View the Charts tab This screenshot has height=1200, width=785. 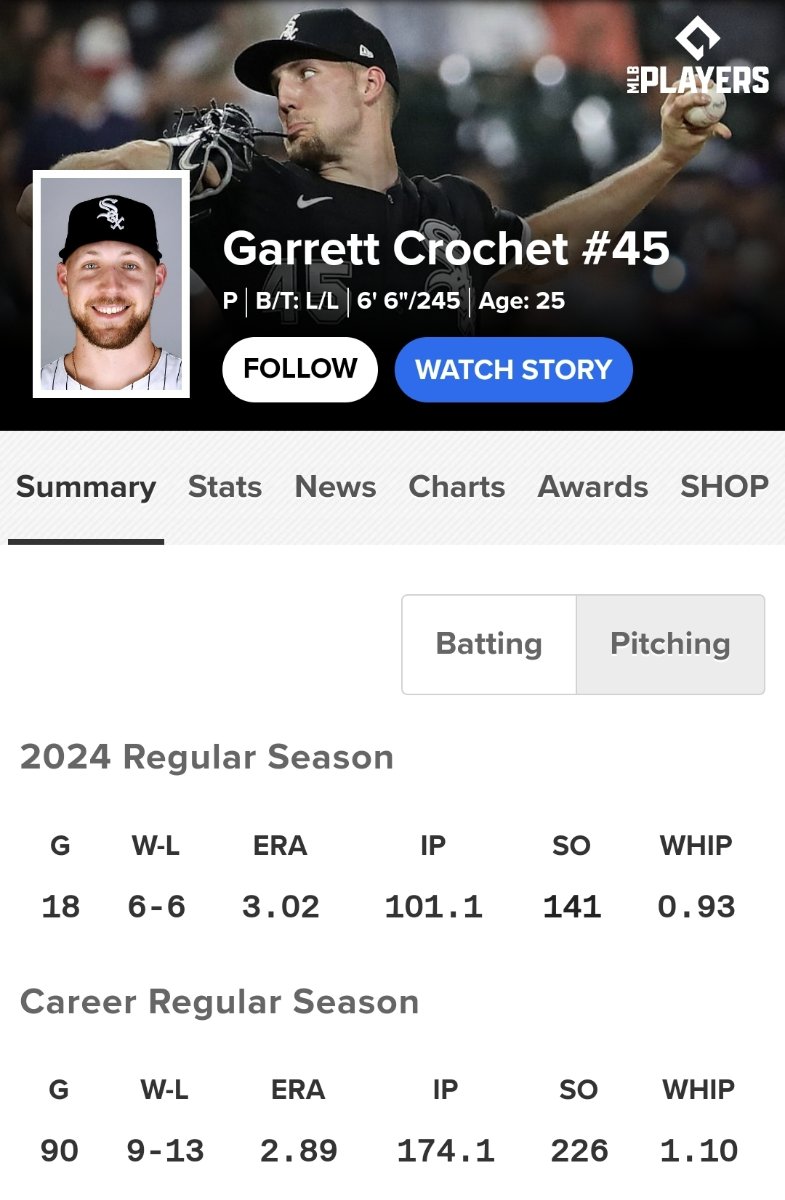tap(456, 487)
